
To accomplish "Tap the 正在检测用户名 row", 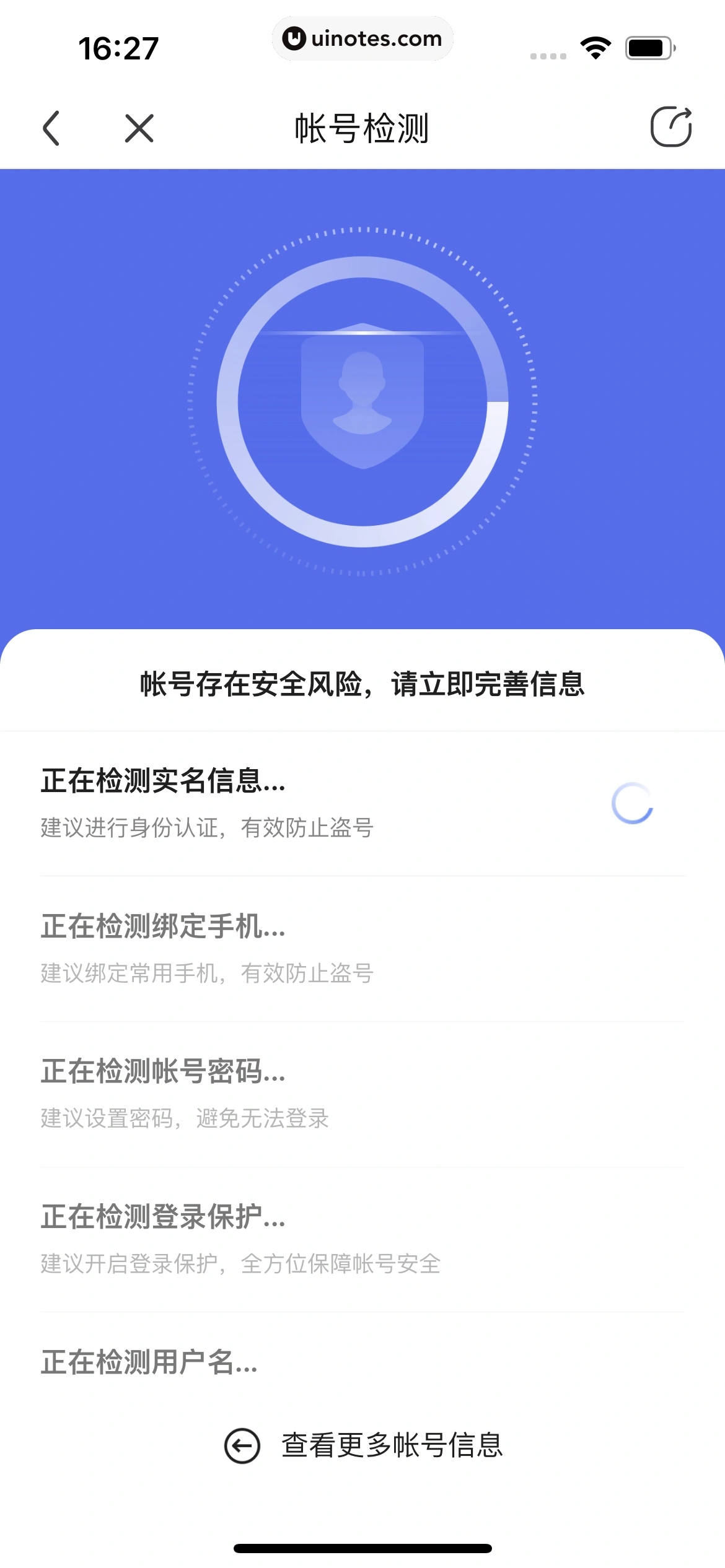I will click(362, 1362).
